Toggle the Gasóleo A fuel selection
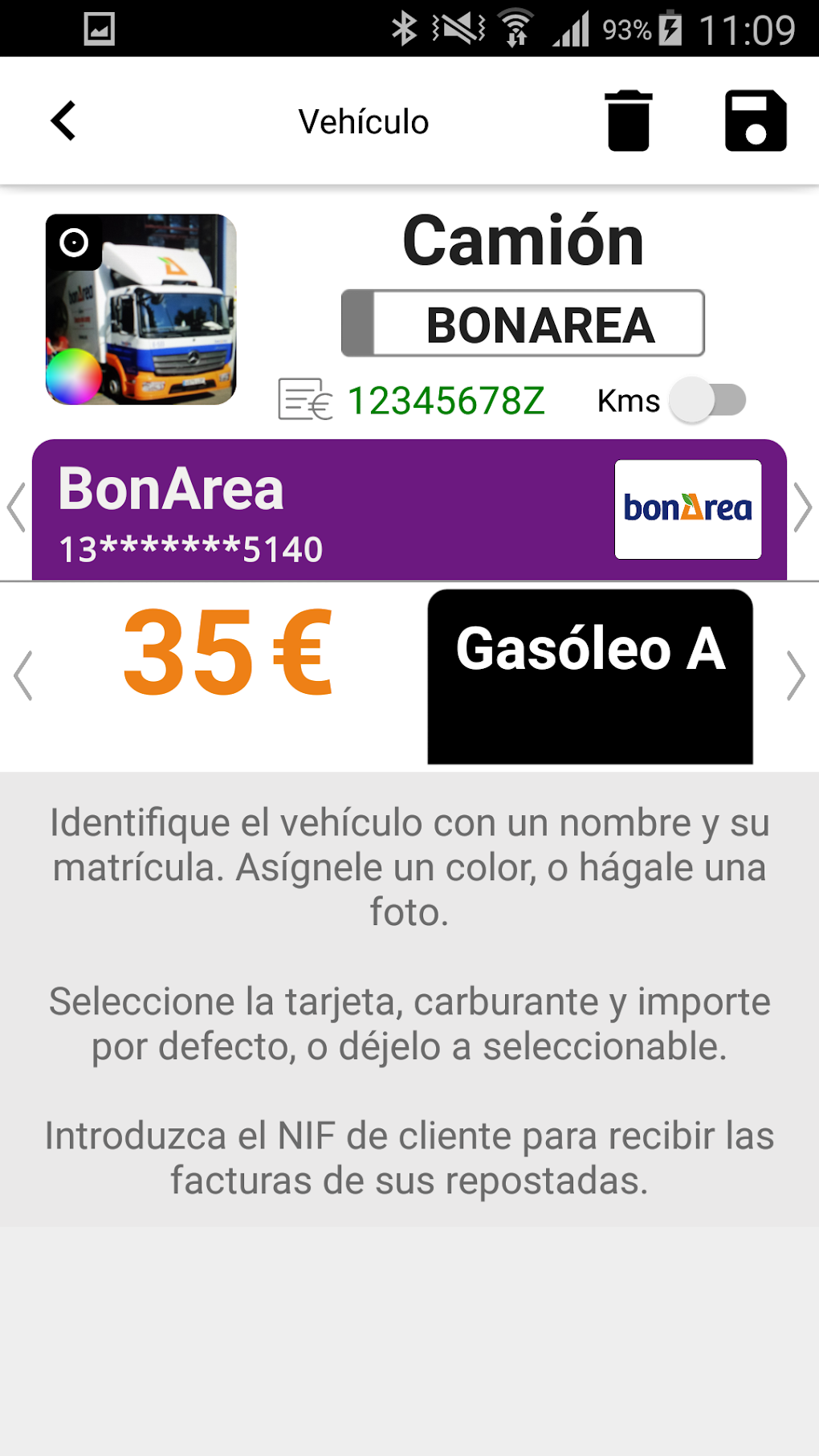The height and width of the screenshot is (1456, 819). 591,673
